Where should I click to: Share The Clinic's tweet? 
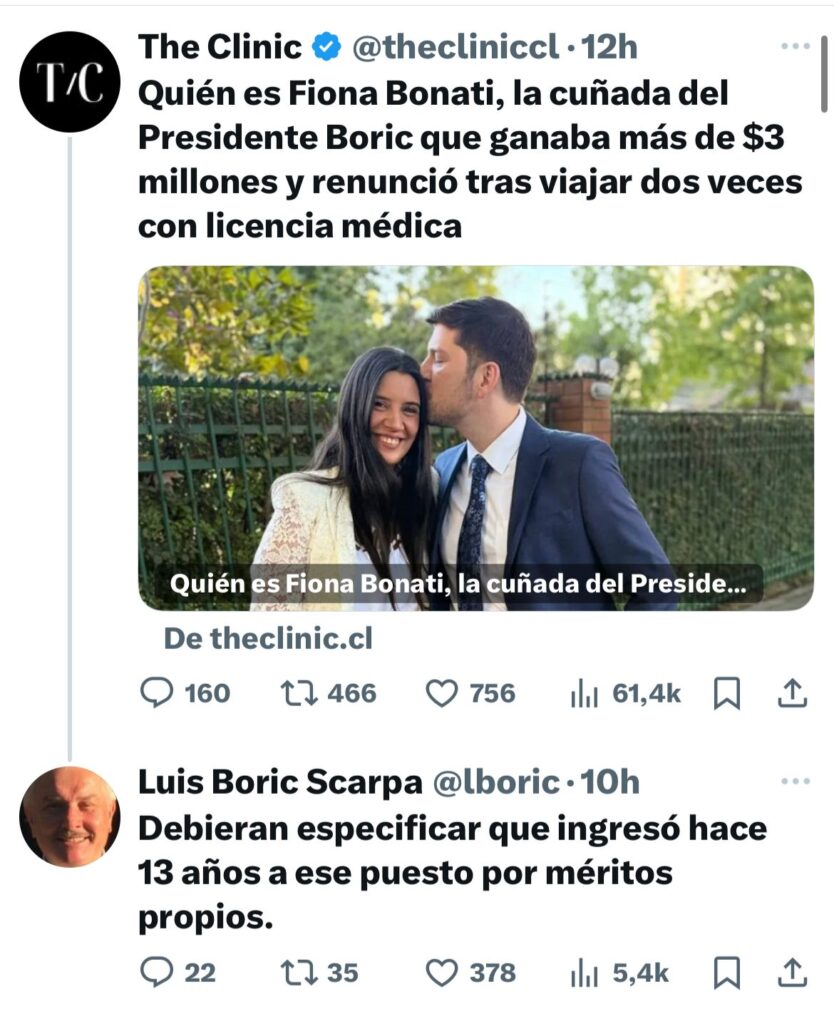coord(791,692)
